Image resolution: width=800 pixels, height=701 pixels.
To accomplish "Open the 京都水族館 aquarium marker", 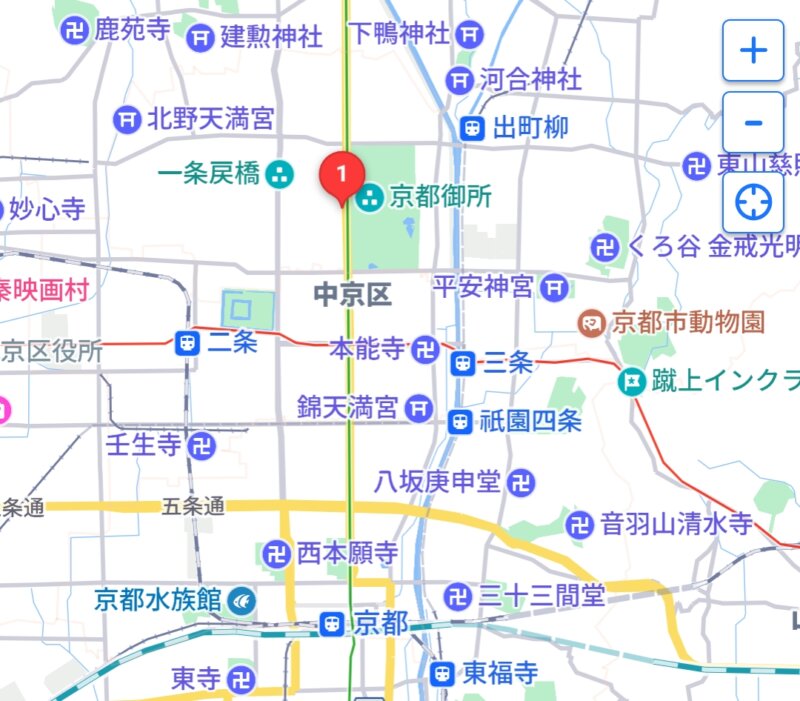I will [241, 600].
